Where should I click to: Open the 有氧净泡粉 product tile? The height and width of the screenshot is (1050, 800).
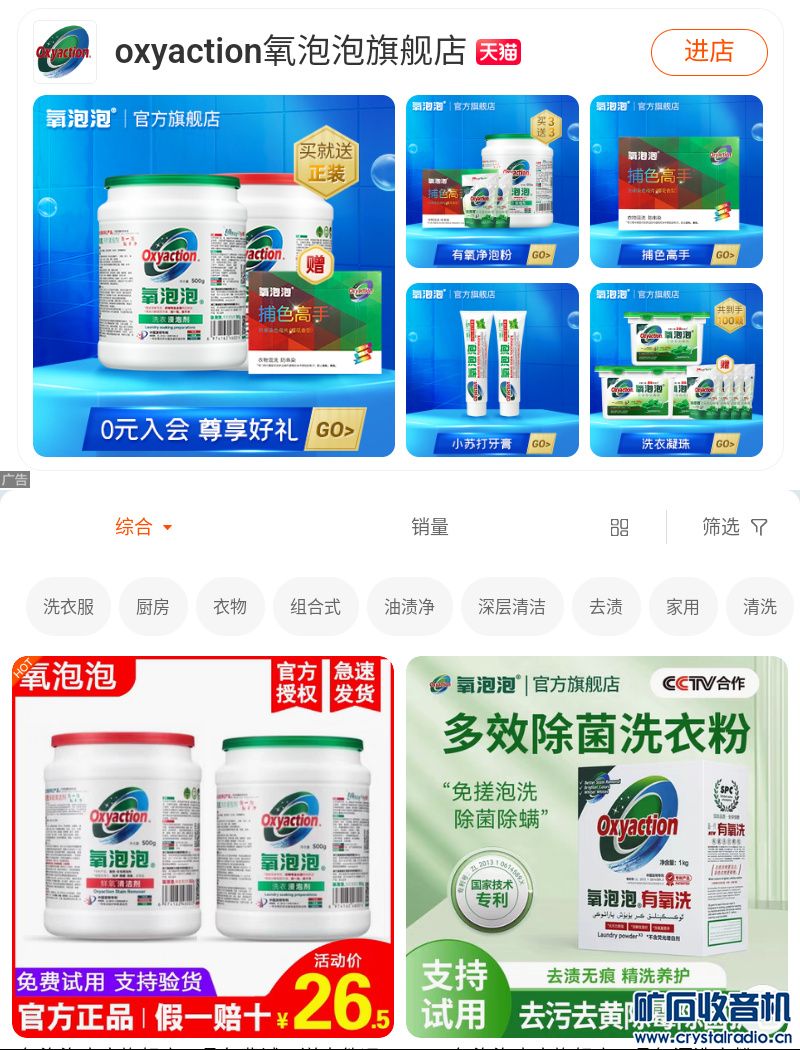pos(492,181)
